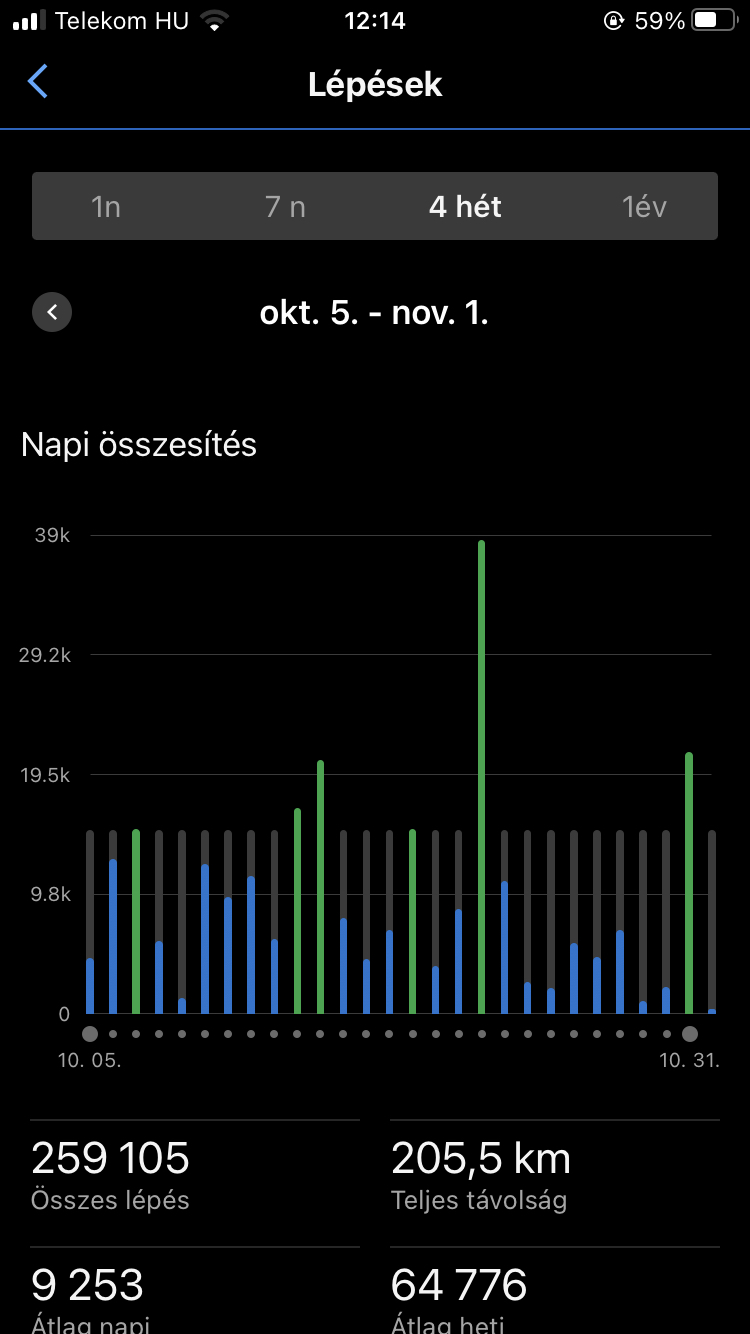Select the 7 n range tab
Viewport: 750px width, 1334px height.
pyautogui.click(x=285, y=207)
